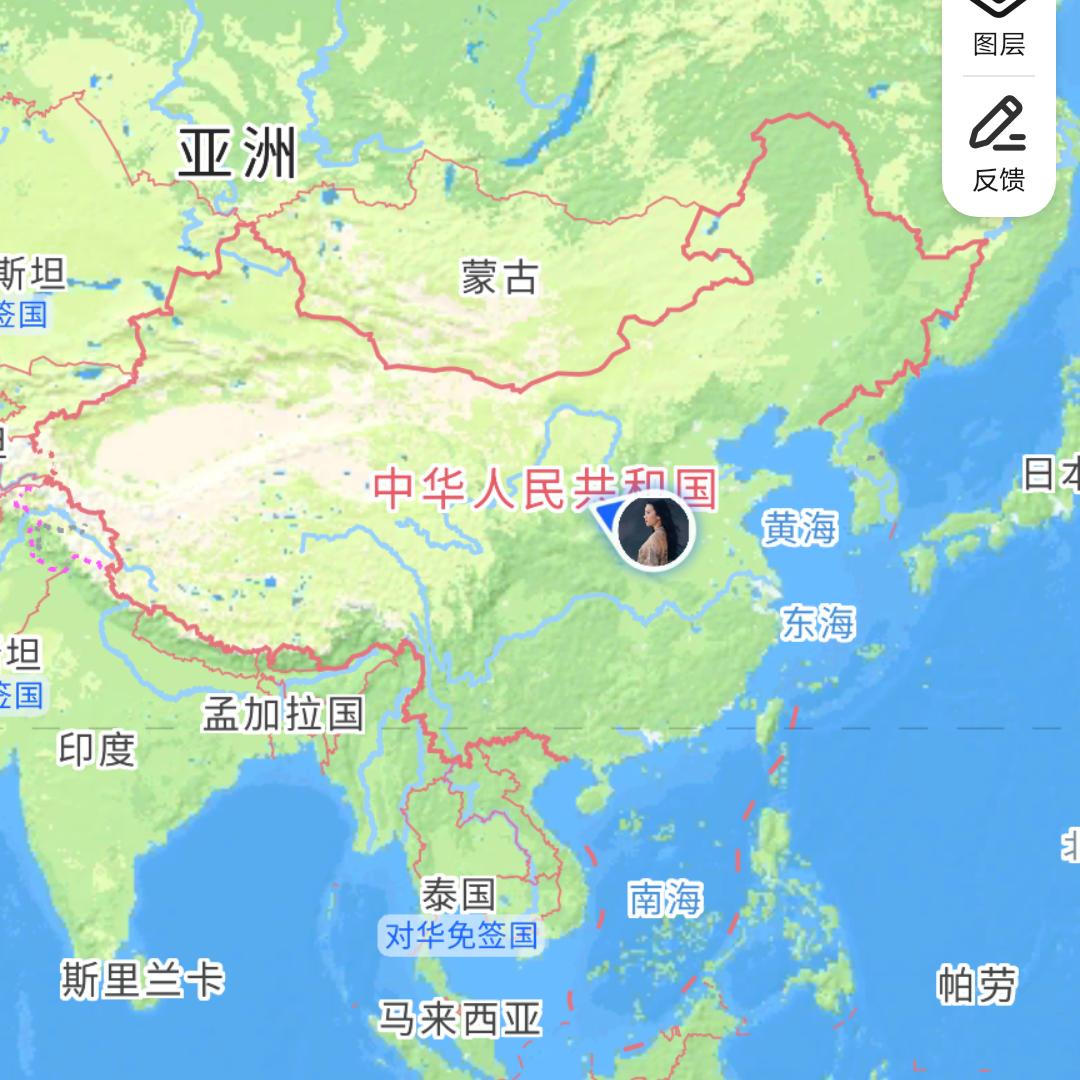Open the 图层 map layers panel

click(998, 28)
